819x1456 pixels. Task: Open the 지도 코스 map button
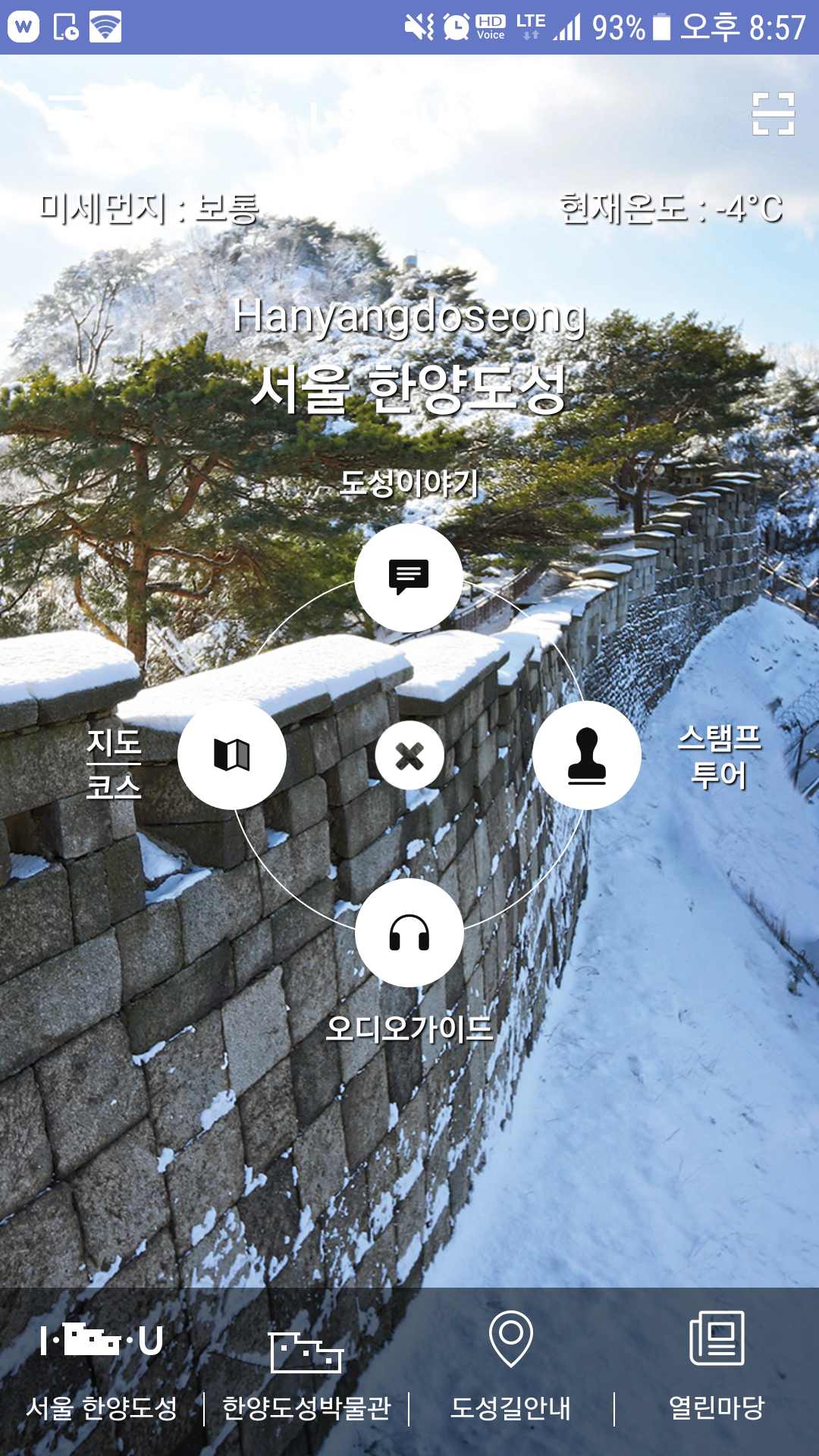(x=232, y=755)
